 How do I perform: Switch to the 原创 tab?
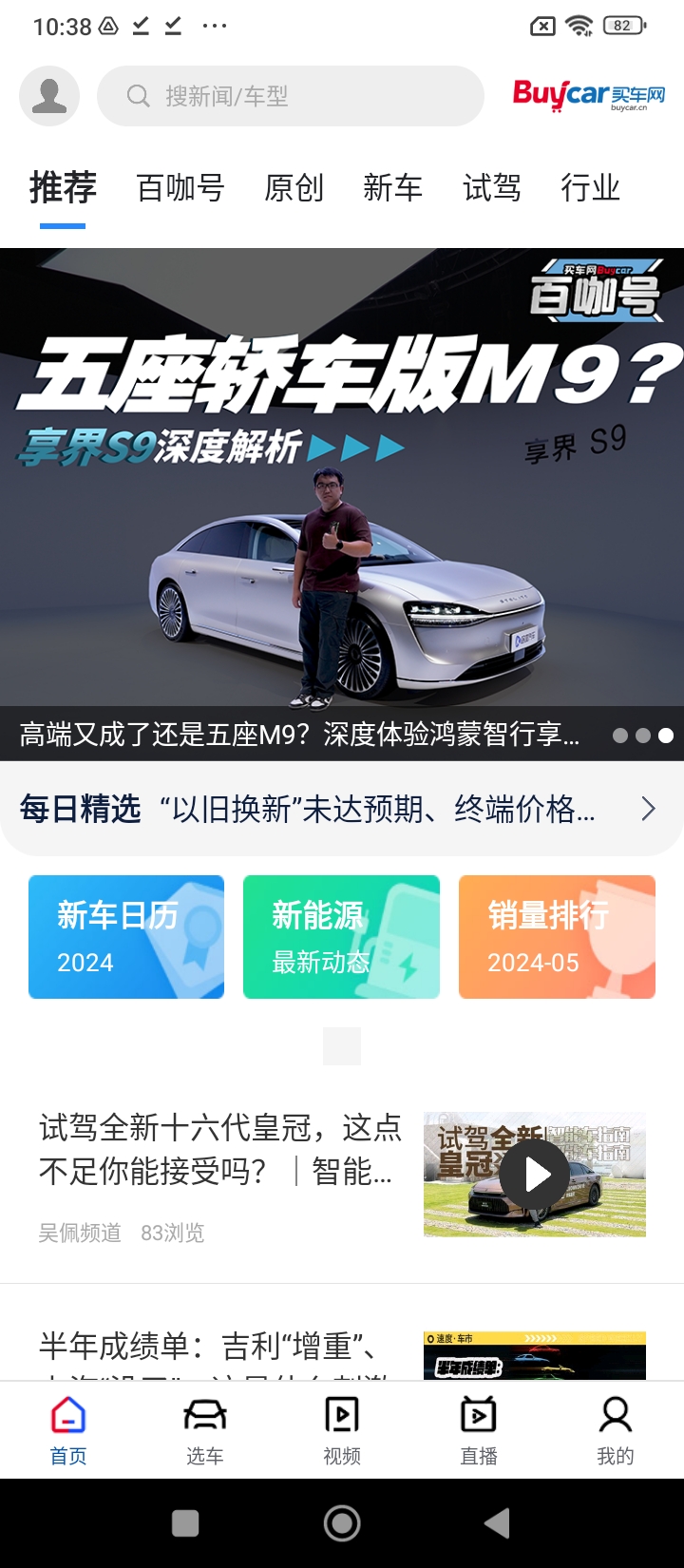[294, 188]
